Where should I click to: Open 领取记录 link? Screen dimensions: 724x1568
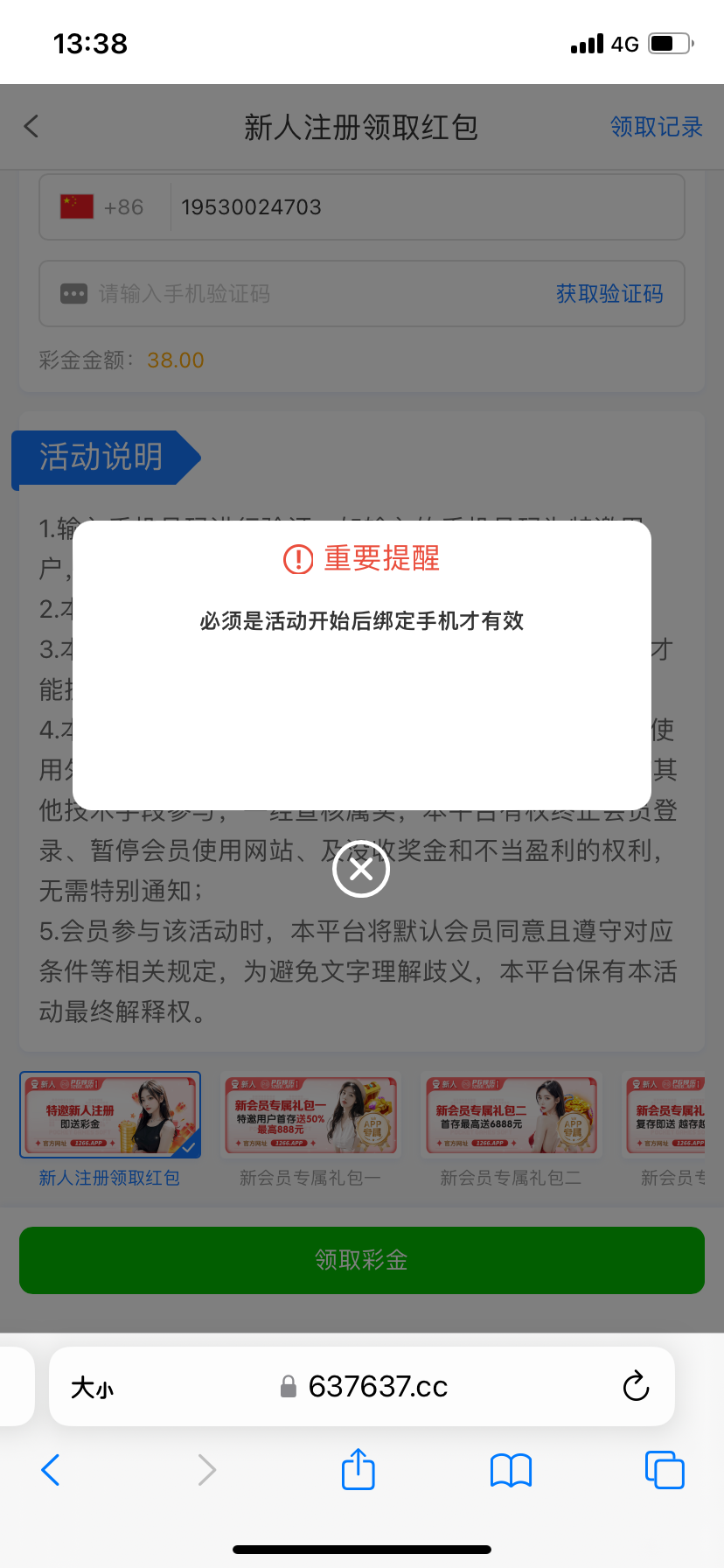pyautogui.click(x=656, y=128)
